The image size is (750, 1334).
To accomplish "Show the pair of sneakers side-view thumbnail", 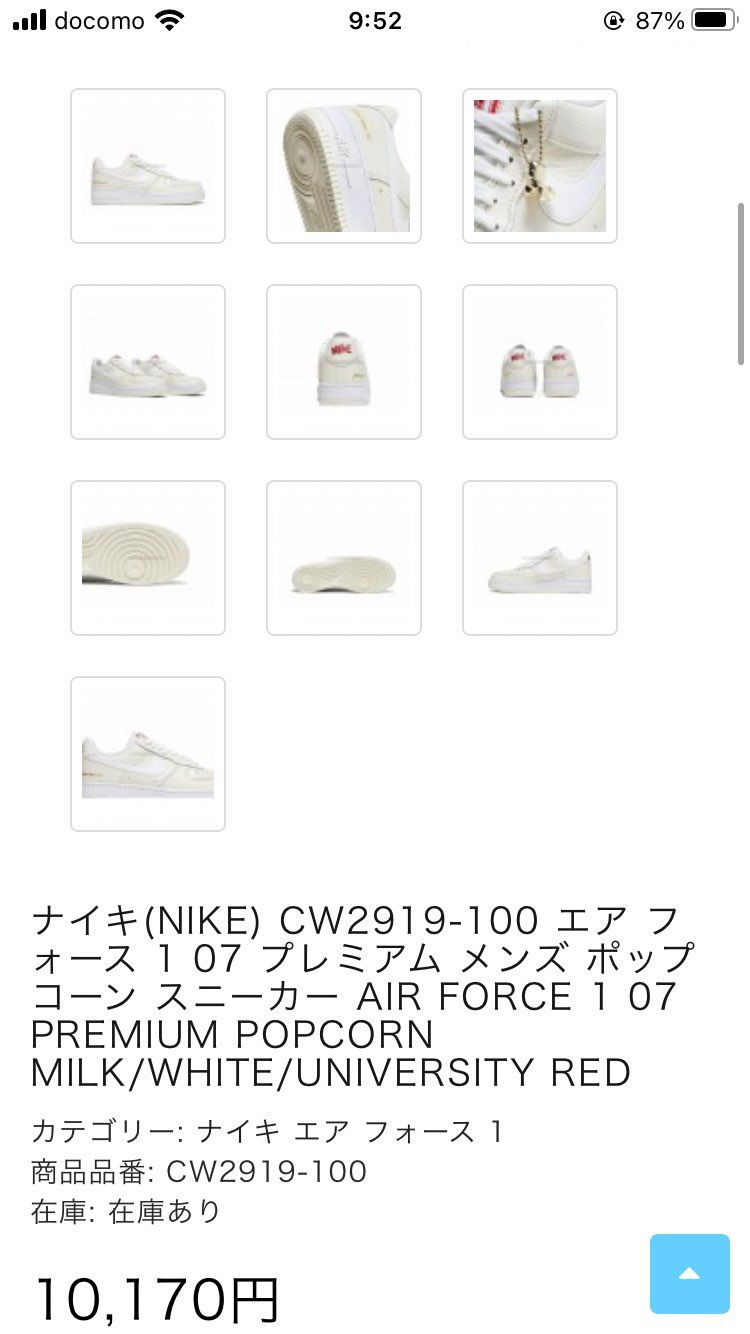I will (x=148, y=362).
